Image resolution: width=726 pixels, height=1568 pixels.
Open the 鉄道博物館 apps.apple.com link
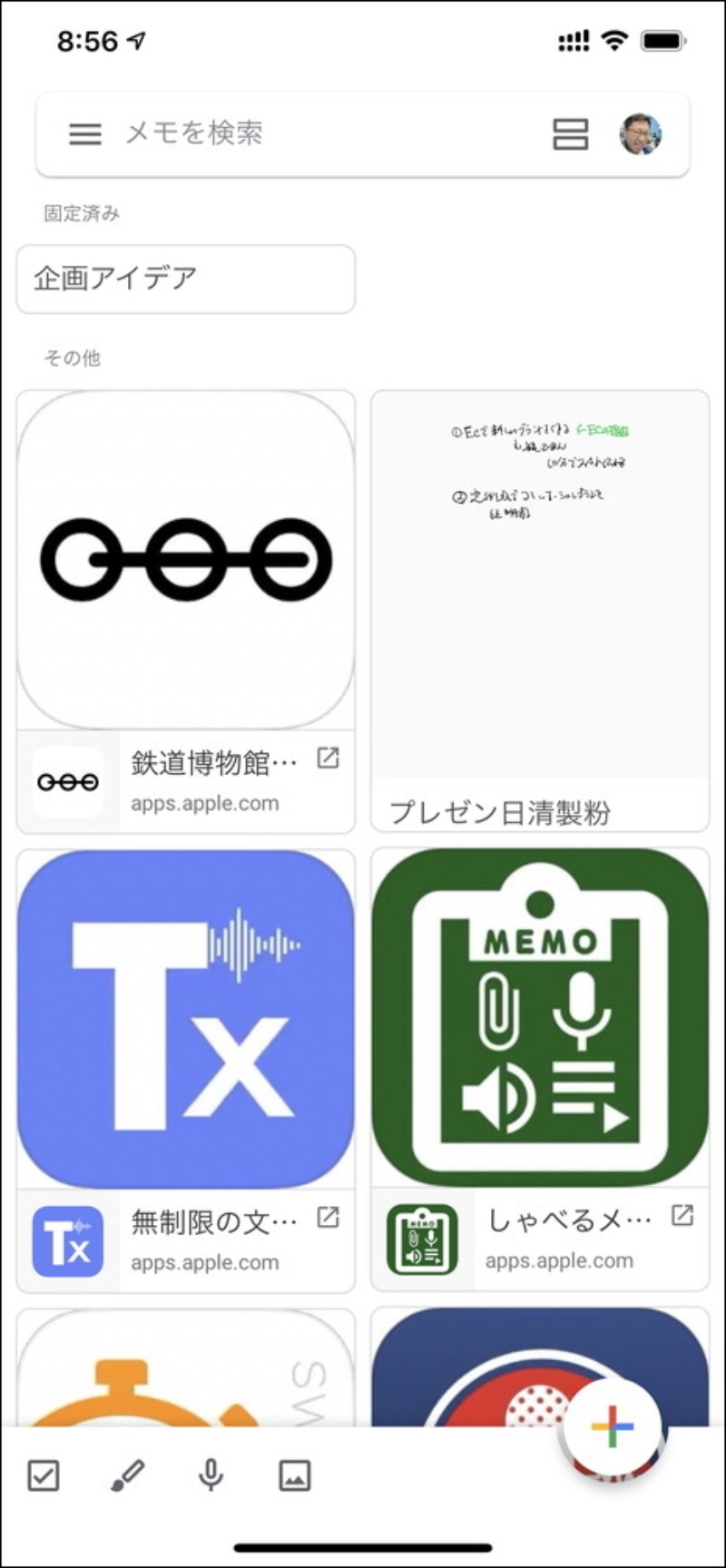(x=328, y=759)
